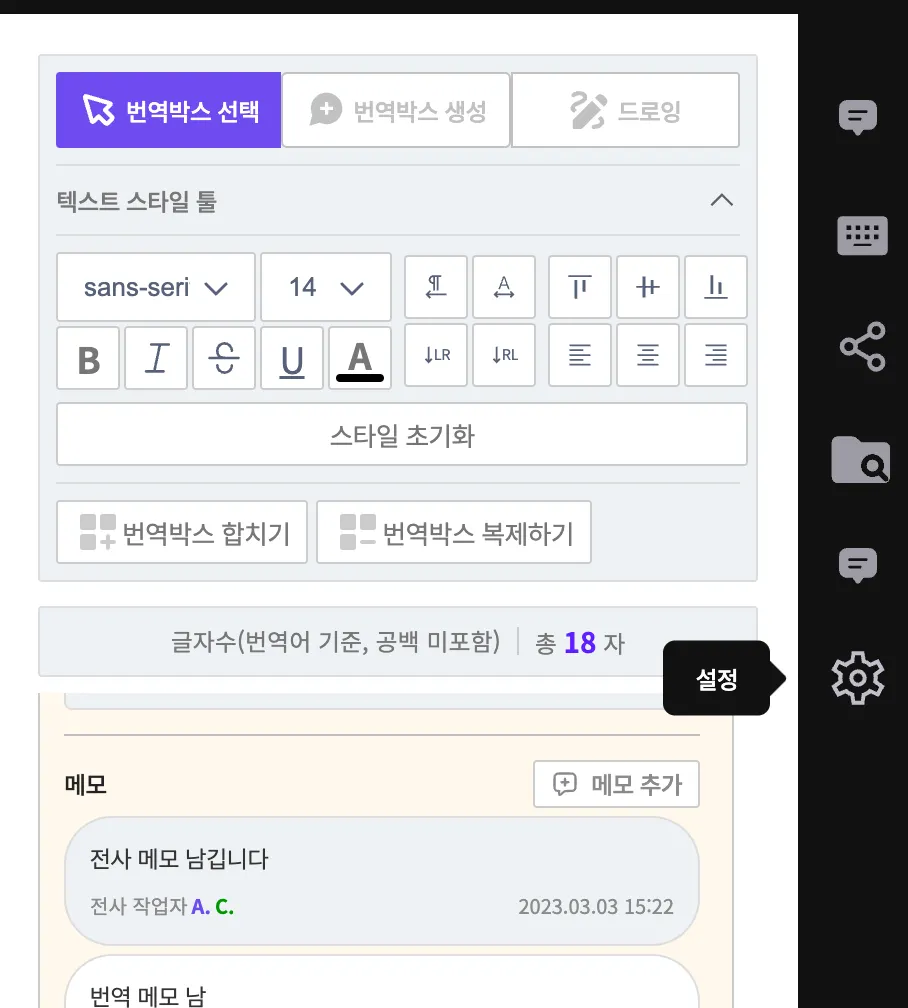Image resolution: width=908 pixels, height=1008 pixels.
Task: Duplicate with 번역박스 복제하기
Action: (x=454, y=533)
